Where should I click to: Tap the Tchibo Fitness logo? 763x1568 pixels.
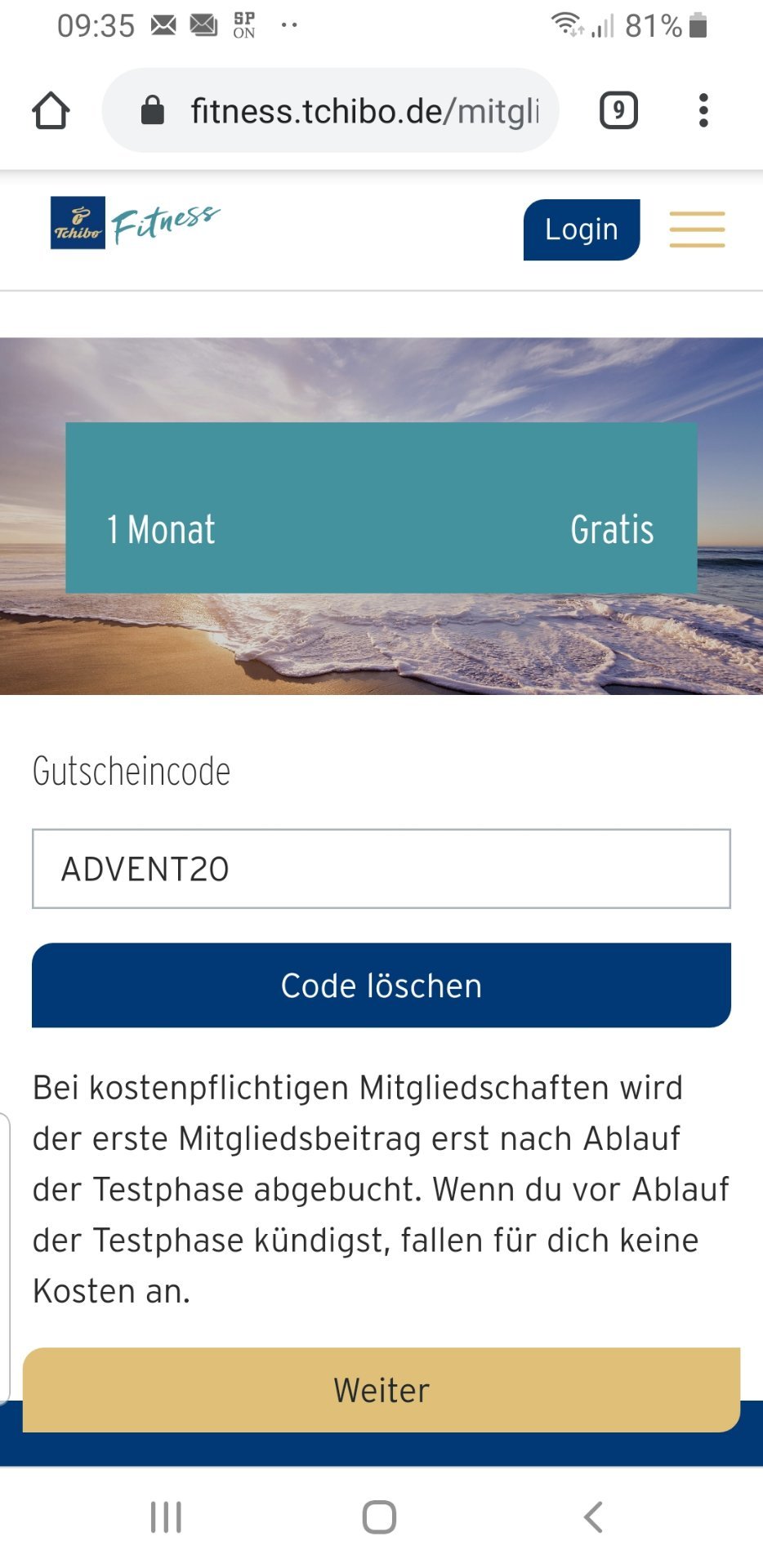[136, 223]
